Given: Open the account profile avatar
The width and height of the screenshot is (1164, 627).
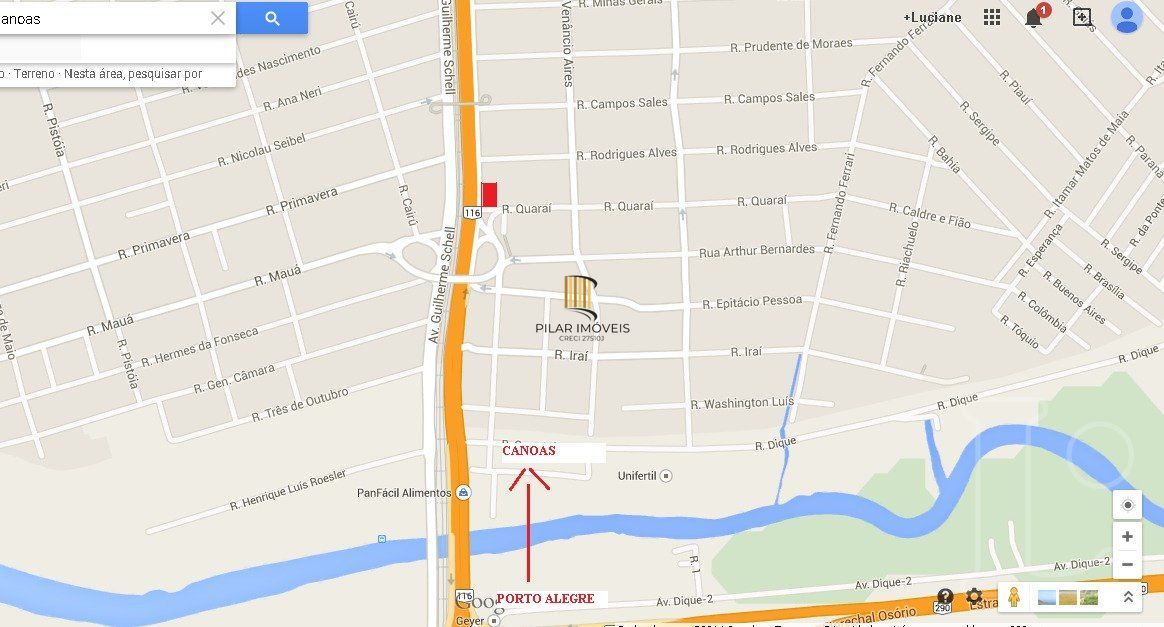Looking at the screenshot, I should tap(1126, 17).
